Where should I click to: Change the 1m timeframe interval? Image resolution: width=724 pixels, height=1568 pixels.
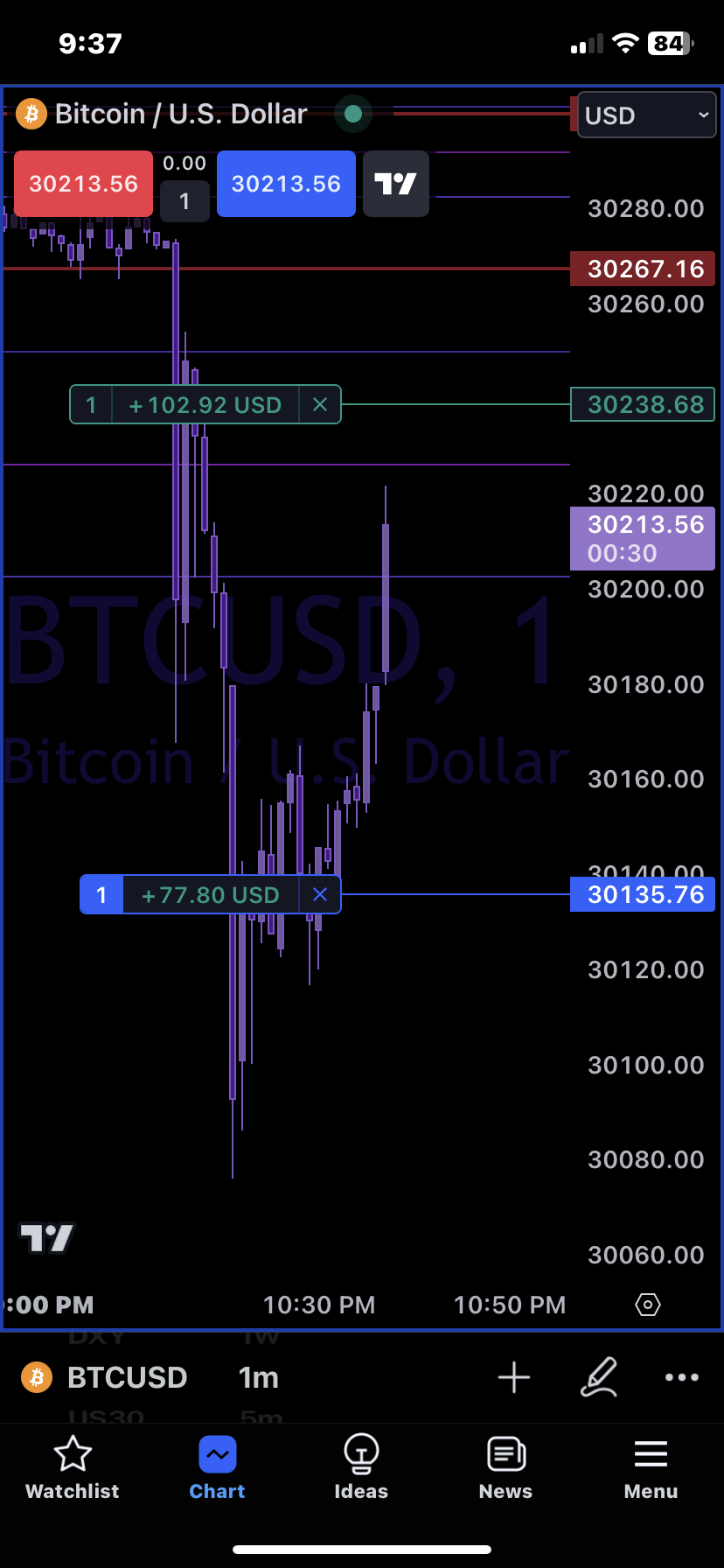point(259,1377)
